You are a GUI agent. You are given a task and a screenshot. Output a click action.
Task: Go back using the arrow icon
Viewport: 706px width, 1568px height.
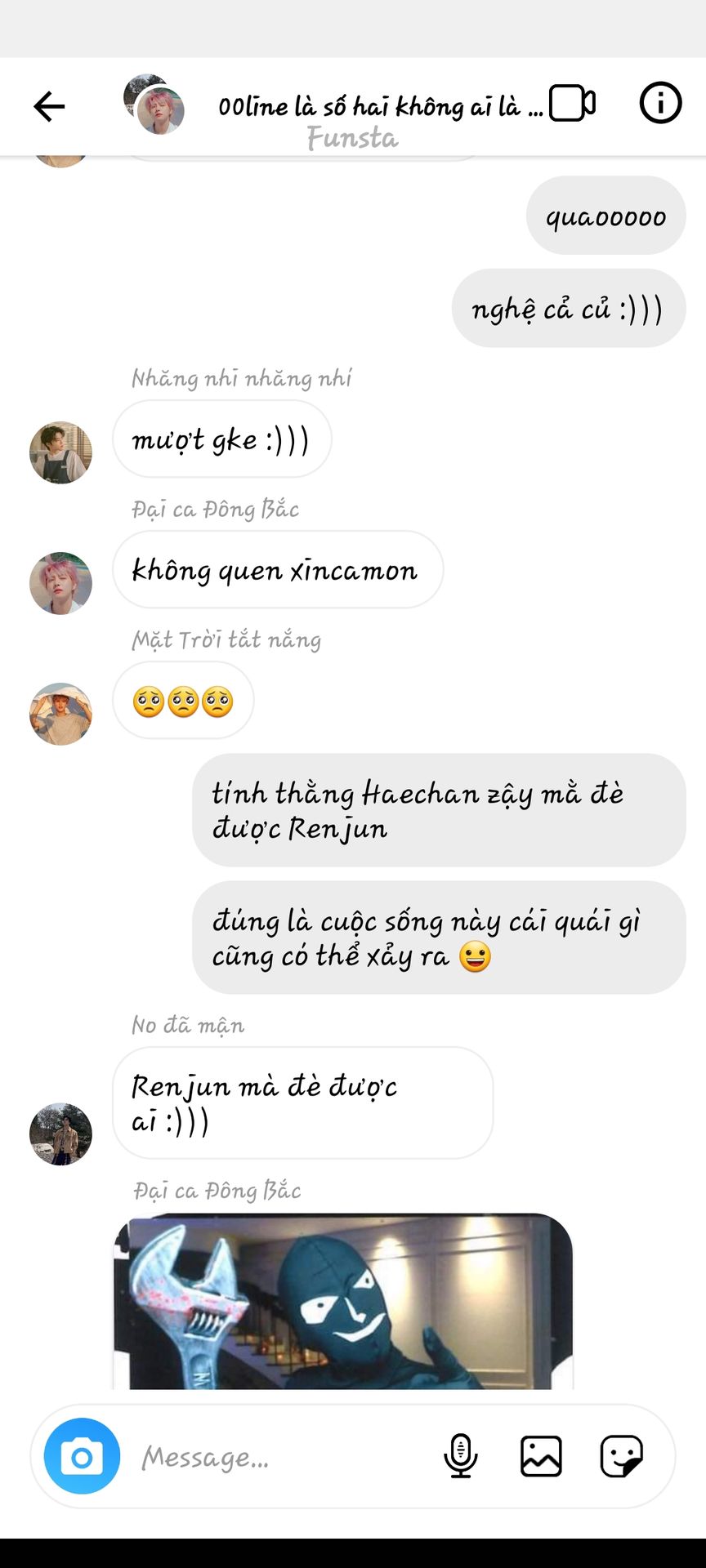point(49,106)
